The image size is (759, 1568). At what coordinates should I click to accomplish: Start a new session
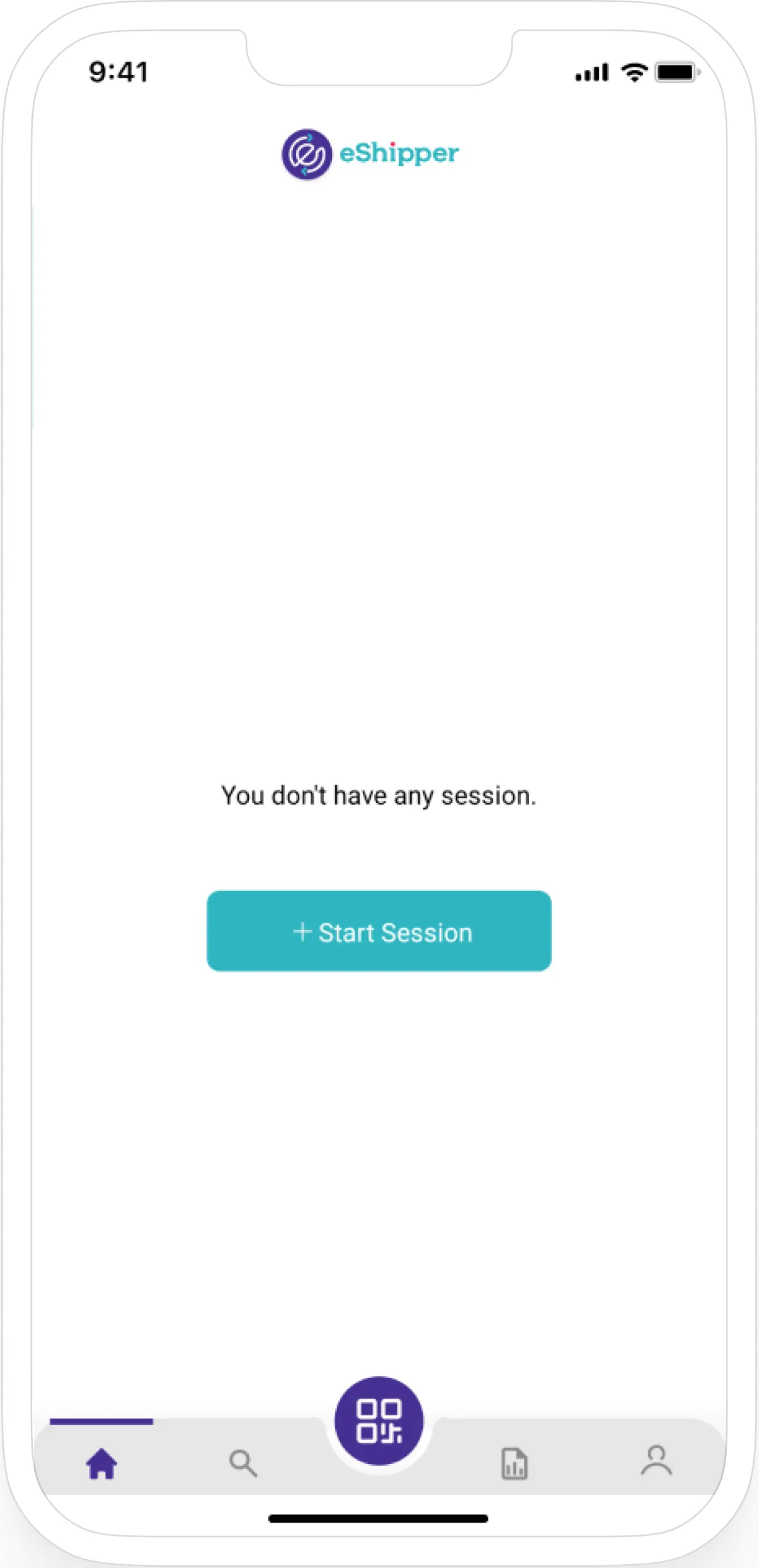[x=379, y=931]
